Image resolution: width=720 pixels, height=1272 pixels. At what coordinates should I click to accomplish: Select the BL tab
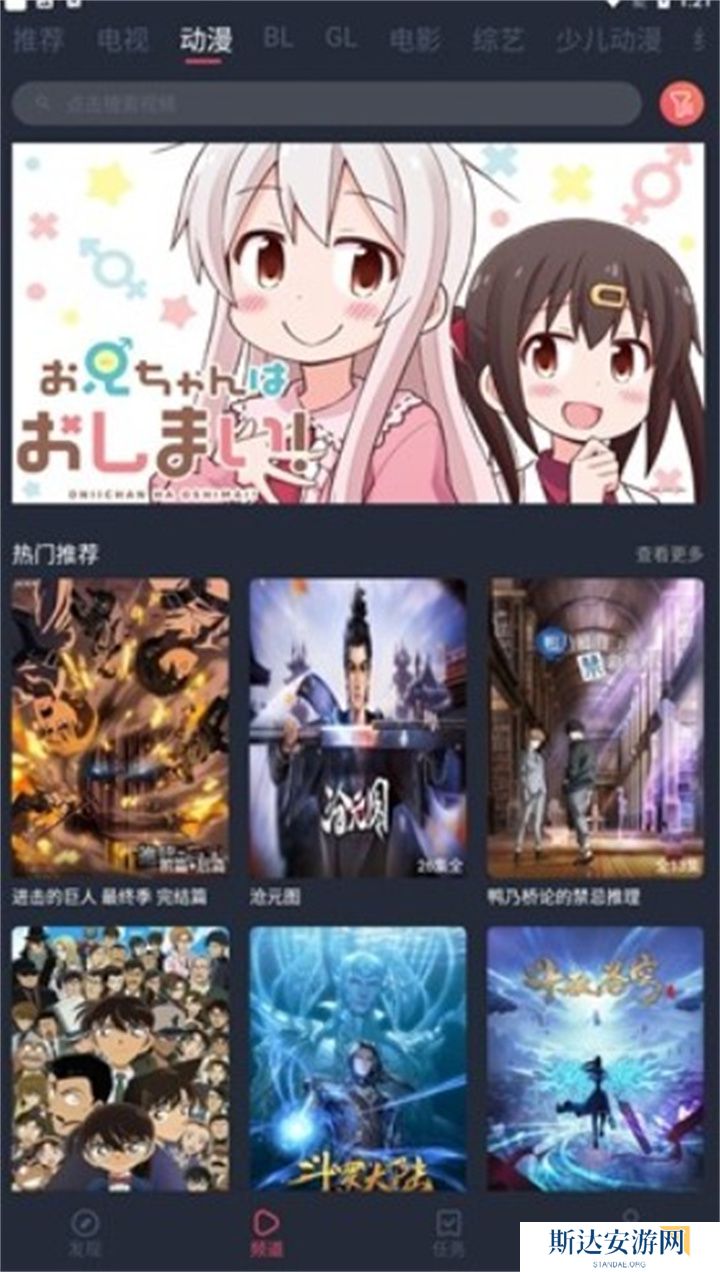coord(278,38)
